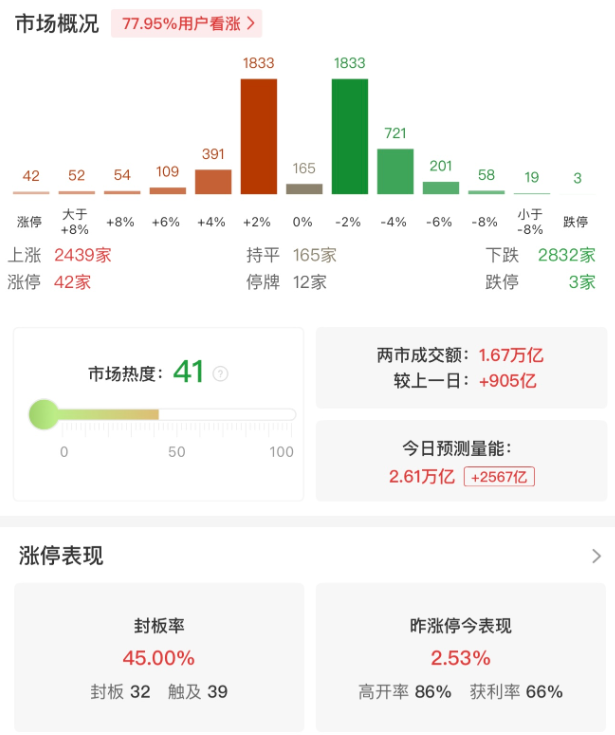
Task: Open the 77.95%用户看涨 sentiment chip
Action: click(188, 22)
